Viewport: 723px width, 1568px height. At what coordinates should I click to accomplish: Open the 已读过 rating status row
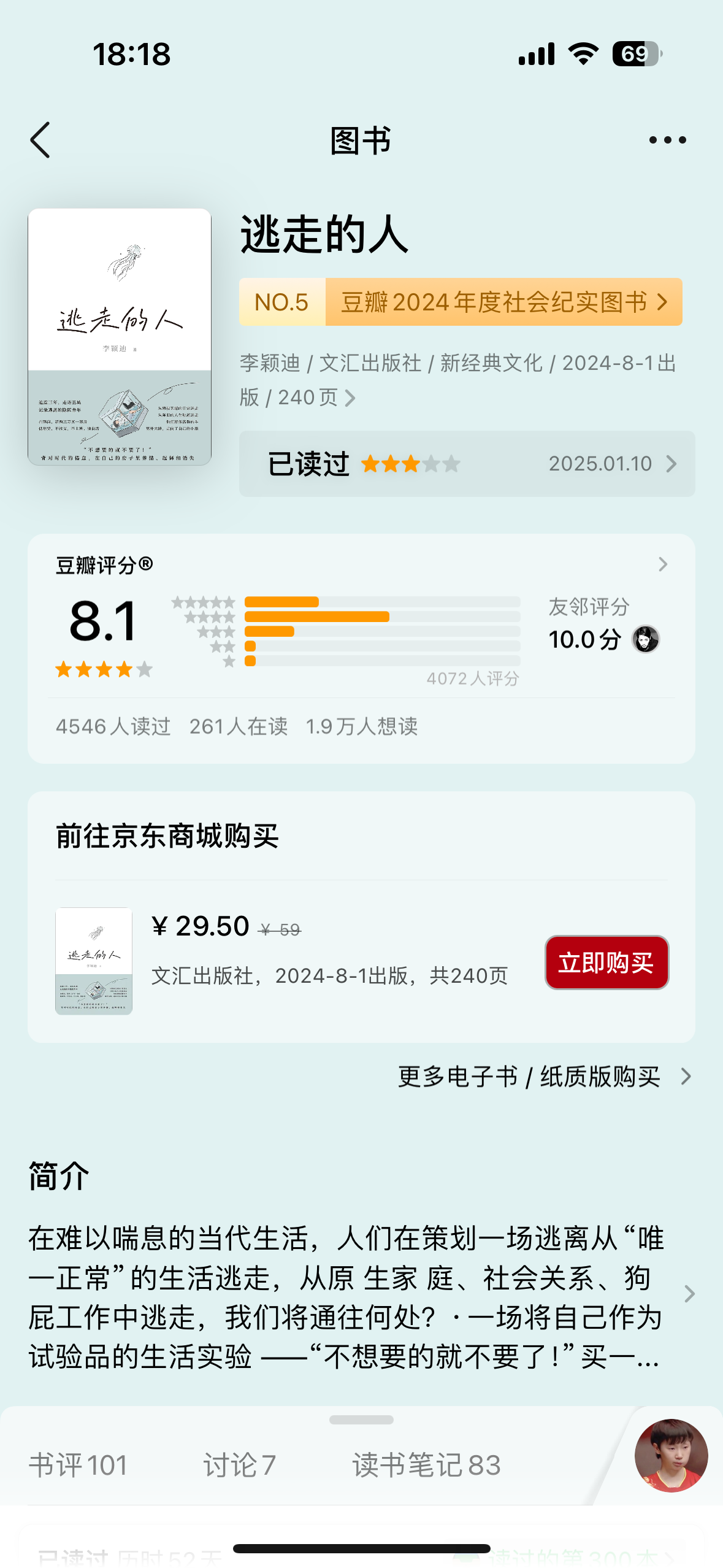point(467,464)
